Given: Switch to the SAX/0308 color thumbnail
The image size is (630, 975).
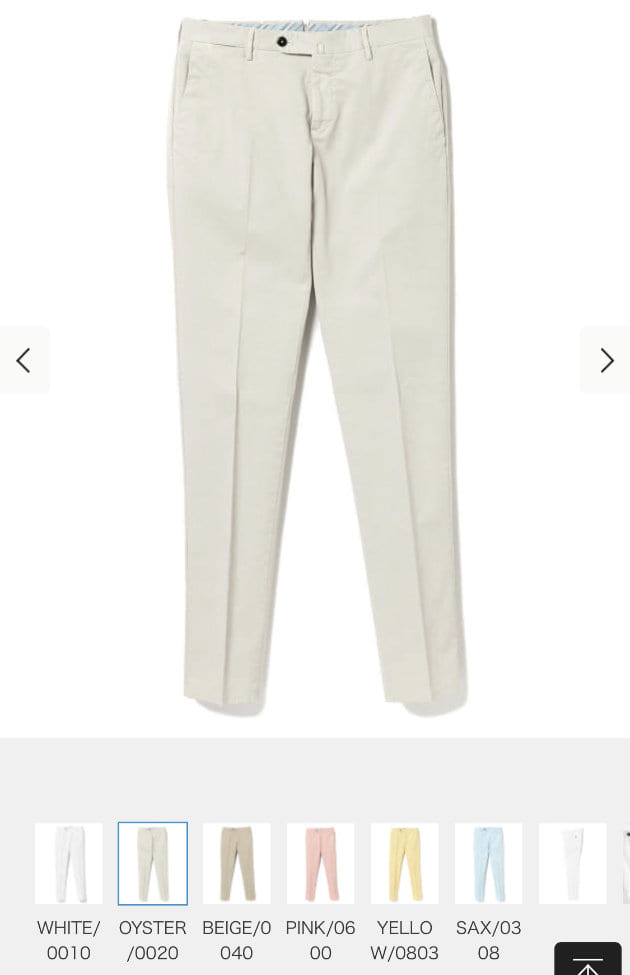Looking at the screenshot, I should tap(488, 863).
